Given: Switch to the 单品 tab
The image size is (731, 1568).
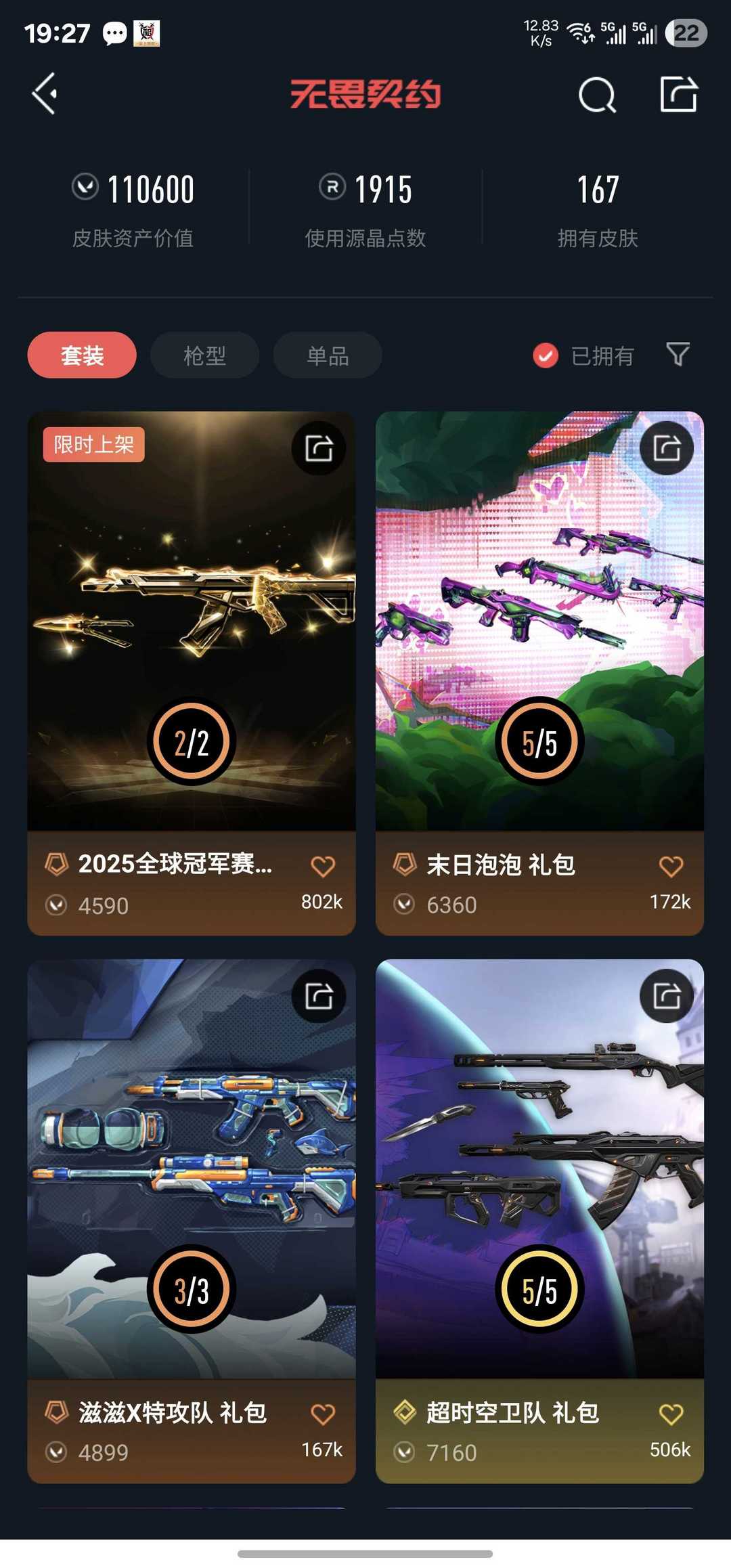Looking at the screenshot, I should pos(328,355).
